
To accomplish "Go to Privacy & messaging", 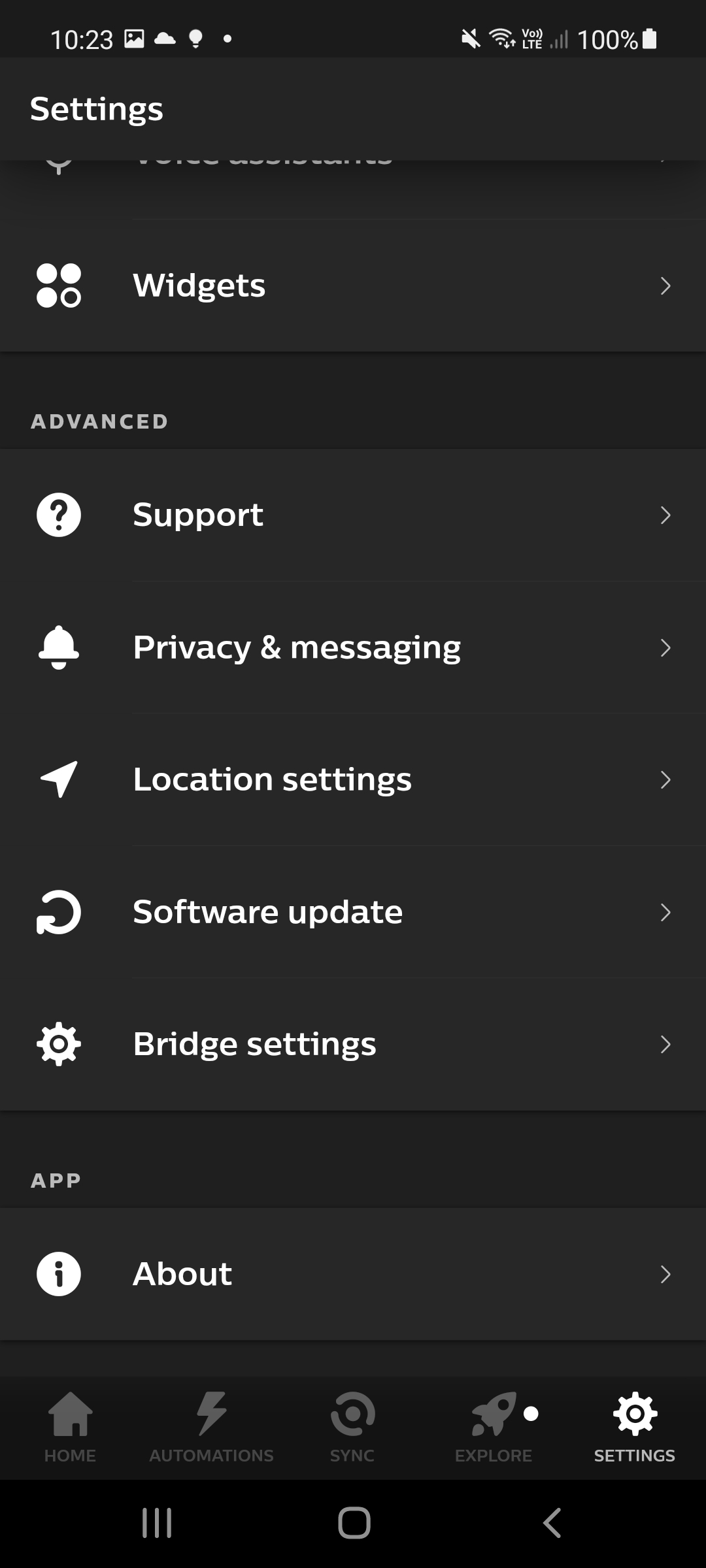I will (353, 647).
